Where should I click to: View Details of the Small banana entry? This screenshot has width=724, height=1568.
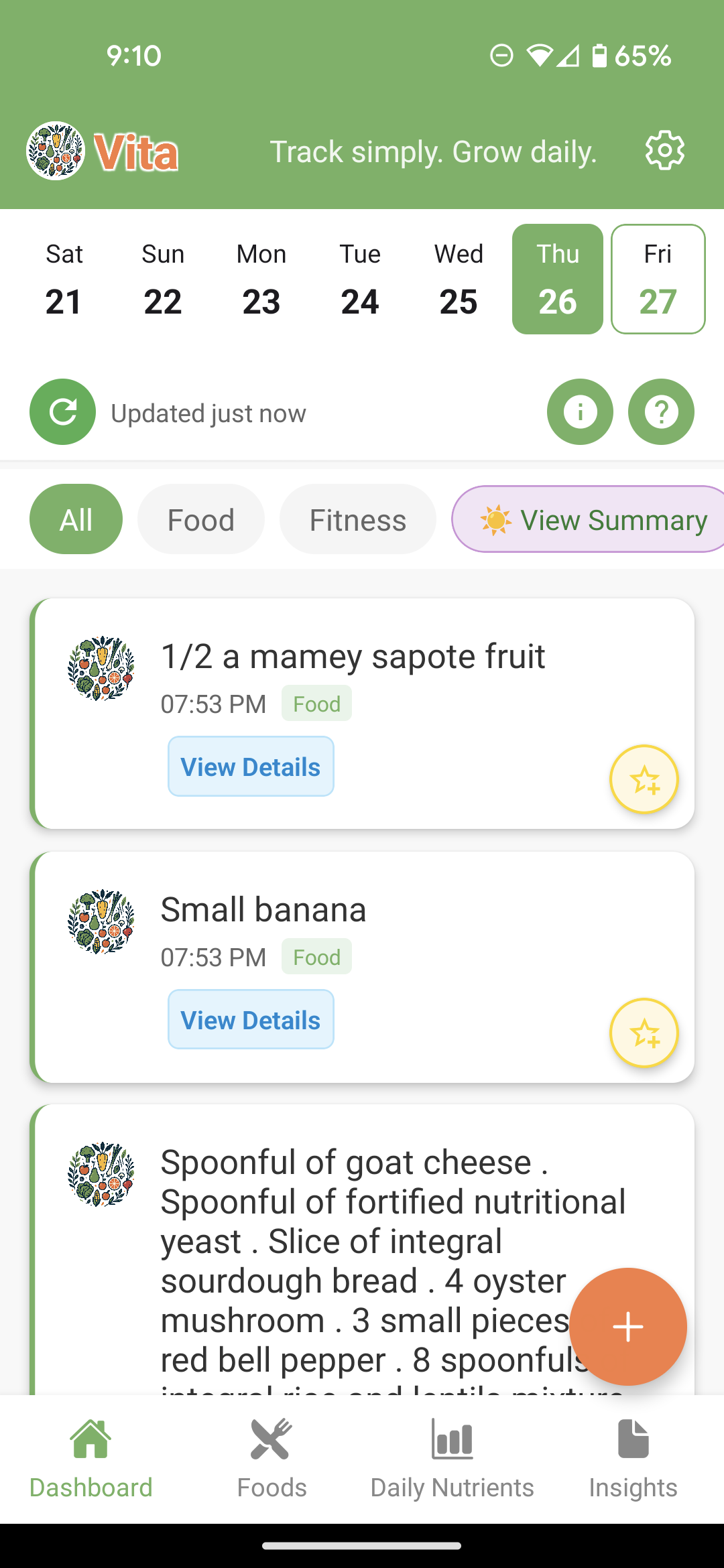pyautogui.click(x=250, y=1019)
